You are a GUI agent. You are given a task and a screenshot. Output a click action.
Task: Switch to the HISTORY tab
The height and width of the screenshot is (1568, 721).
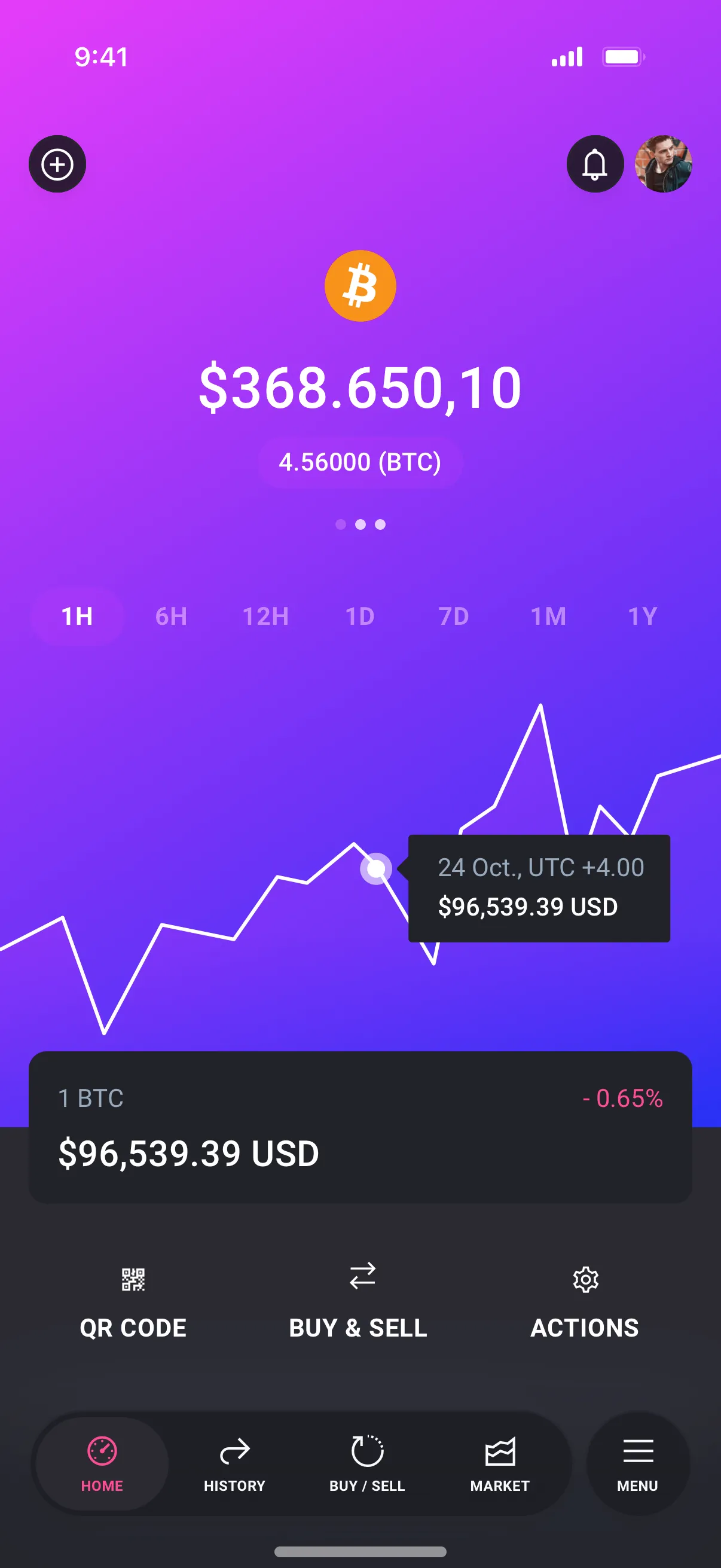point(234,1464)
